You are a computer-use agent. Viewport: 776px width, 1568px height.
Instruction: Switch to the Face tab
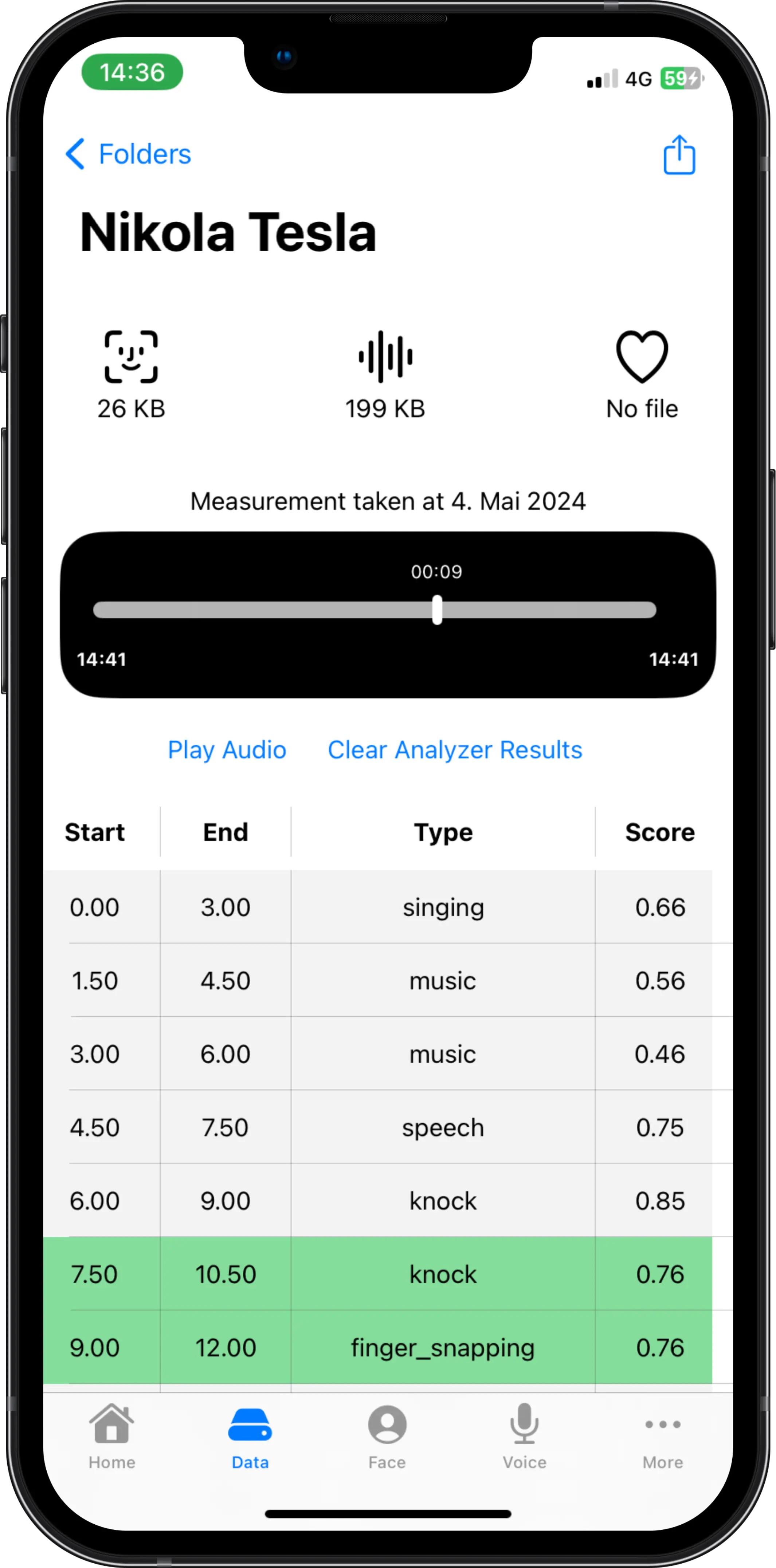[x=387, y=1437]
